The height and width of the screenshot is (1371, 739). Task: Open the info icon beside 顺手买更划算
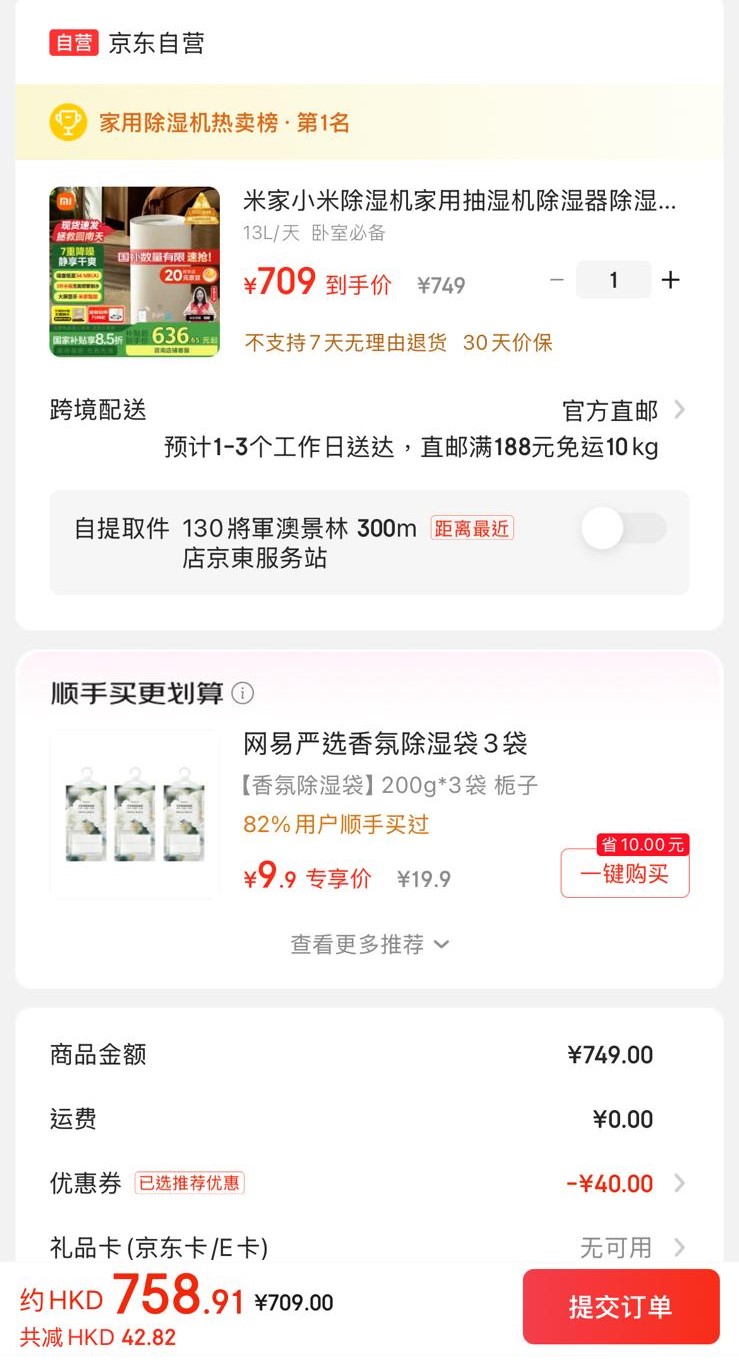[x=243, y=693]
